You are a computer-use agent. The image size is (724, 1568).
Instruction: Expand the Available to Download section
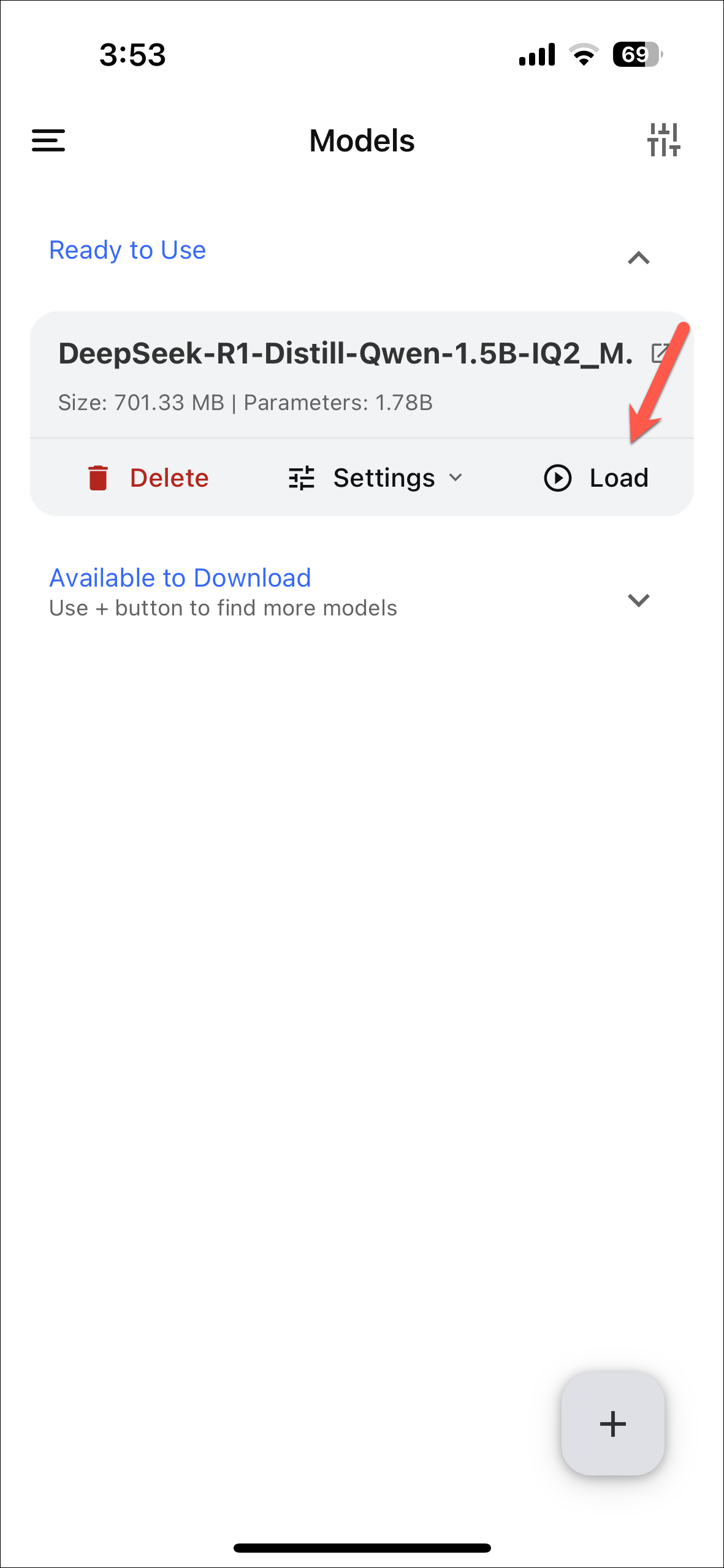tap(638, 599)
